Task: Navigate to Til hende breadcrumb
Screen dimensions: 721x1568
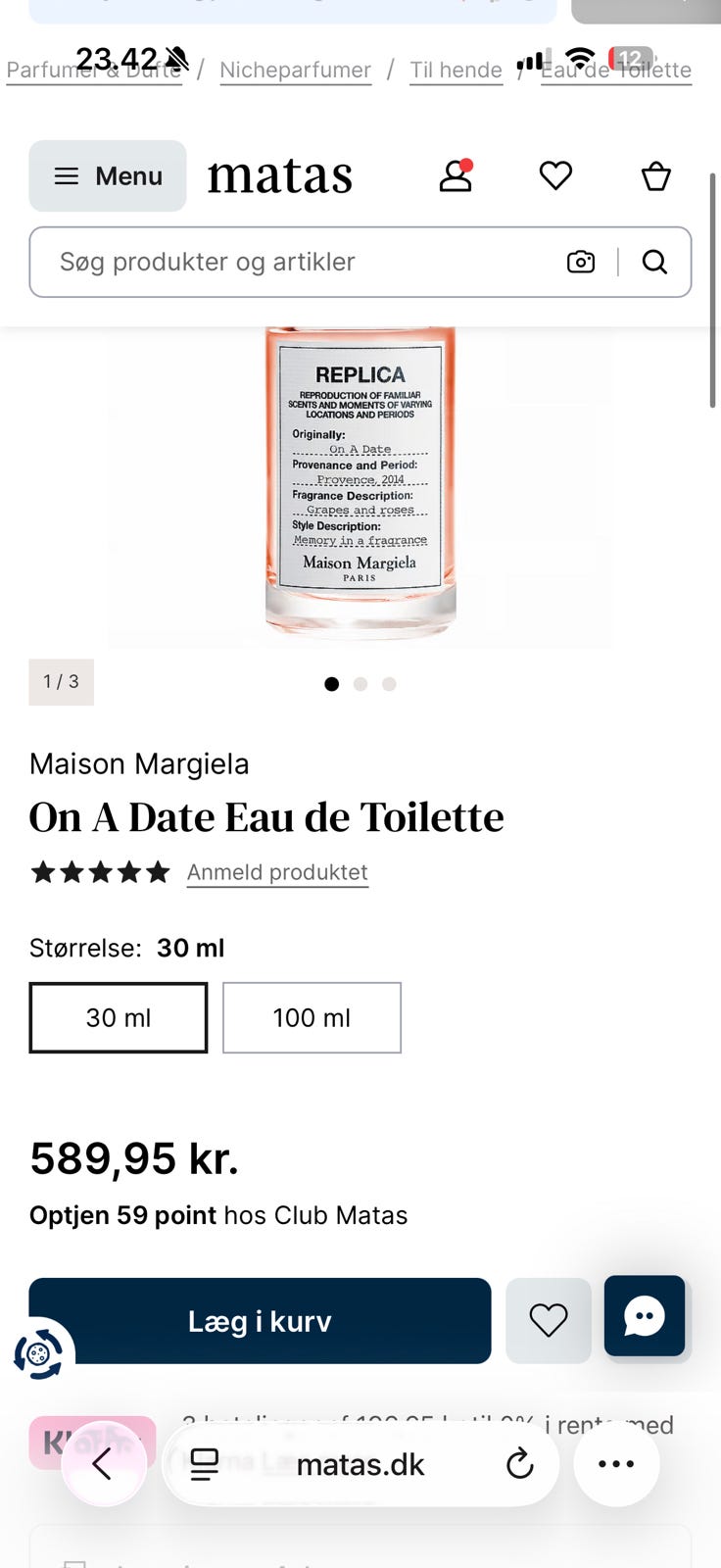Action: pos(456,70)
